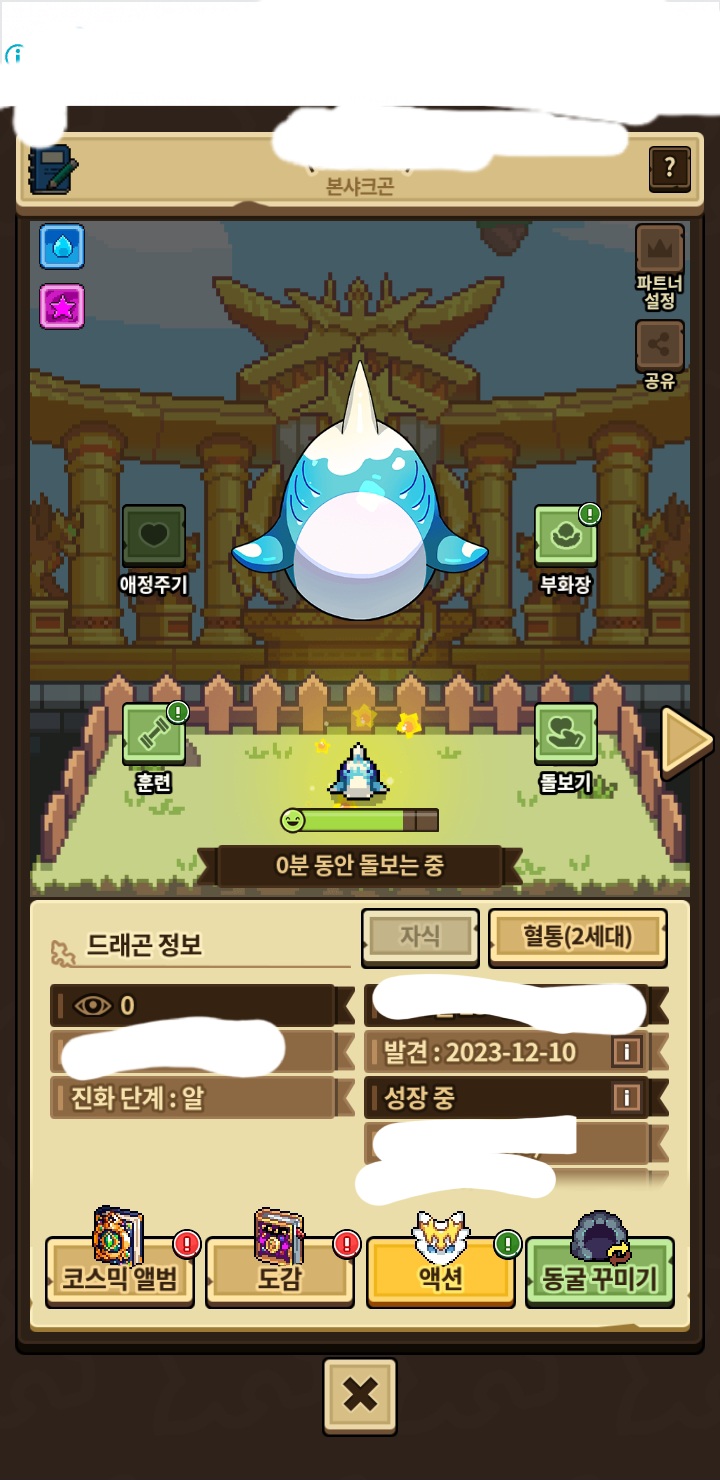Tap 돌보기 care button

(565, 735)
